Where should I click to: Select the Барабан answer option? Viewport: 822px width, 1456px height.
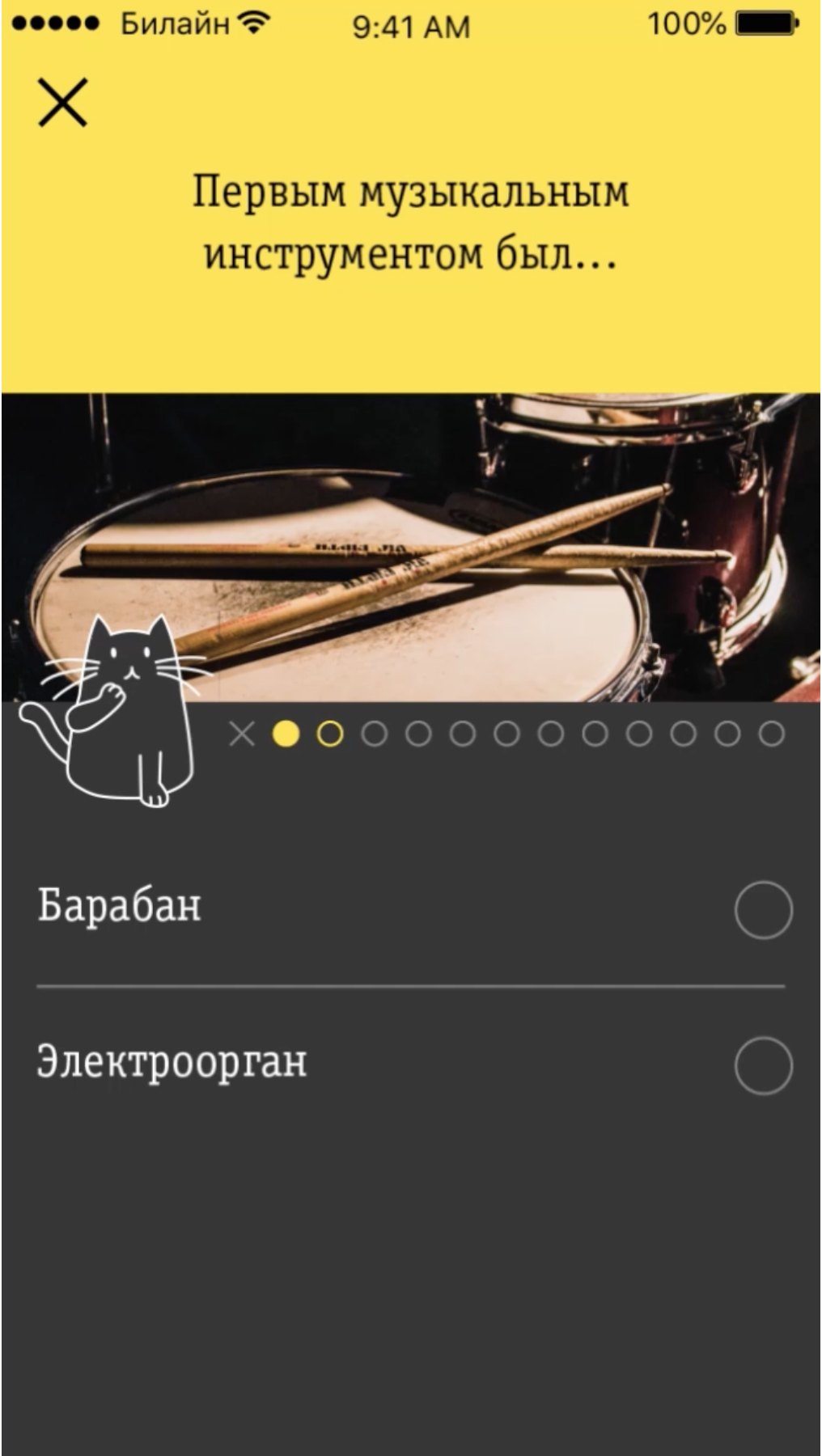tap(762, 910)
